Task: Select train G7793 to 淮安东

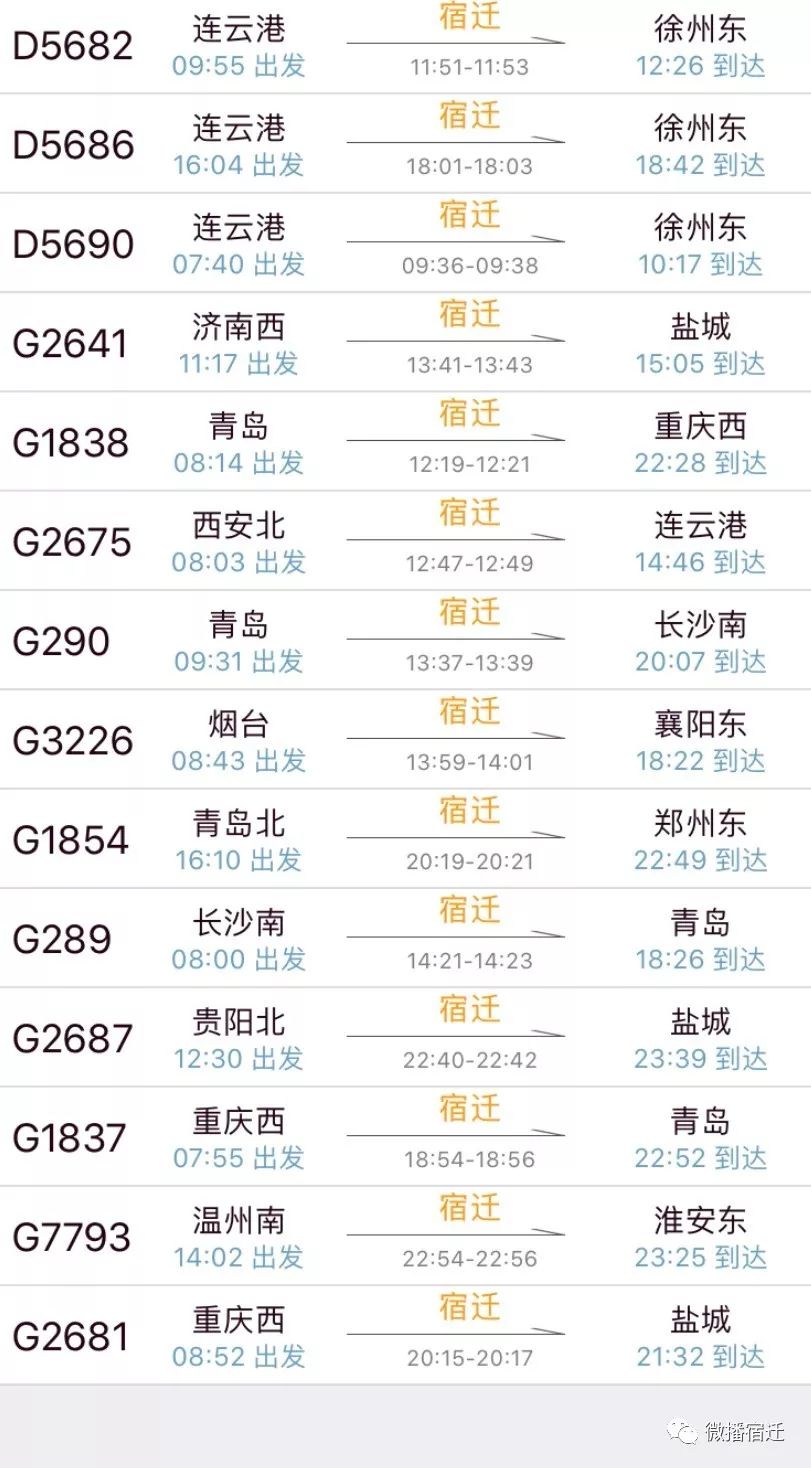Action: pyautogui.click(x=405, y=1235)
